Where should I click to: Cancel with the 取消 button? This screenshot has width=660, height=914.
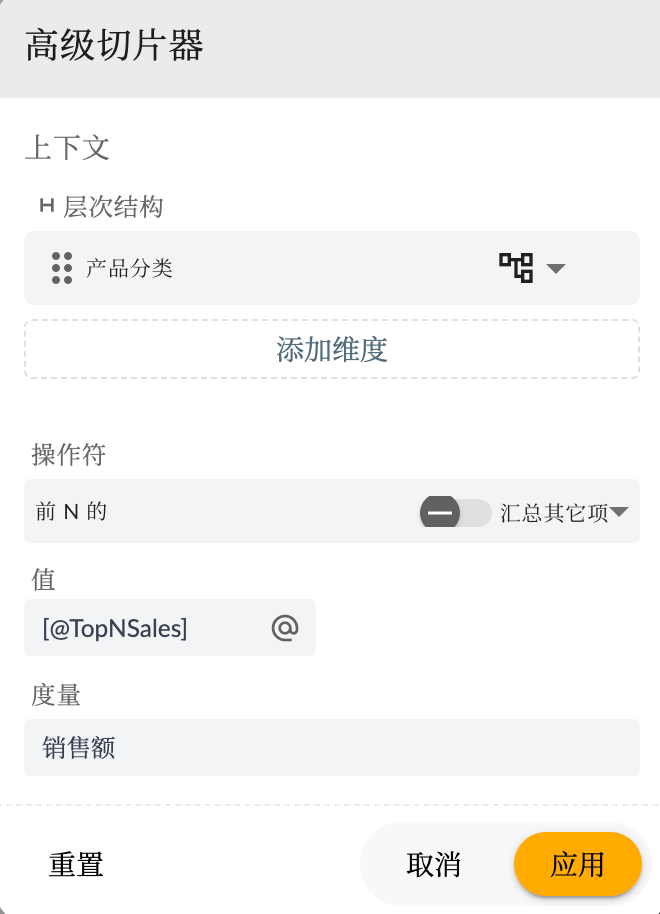pos(434,864)
